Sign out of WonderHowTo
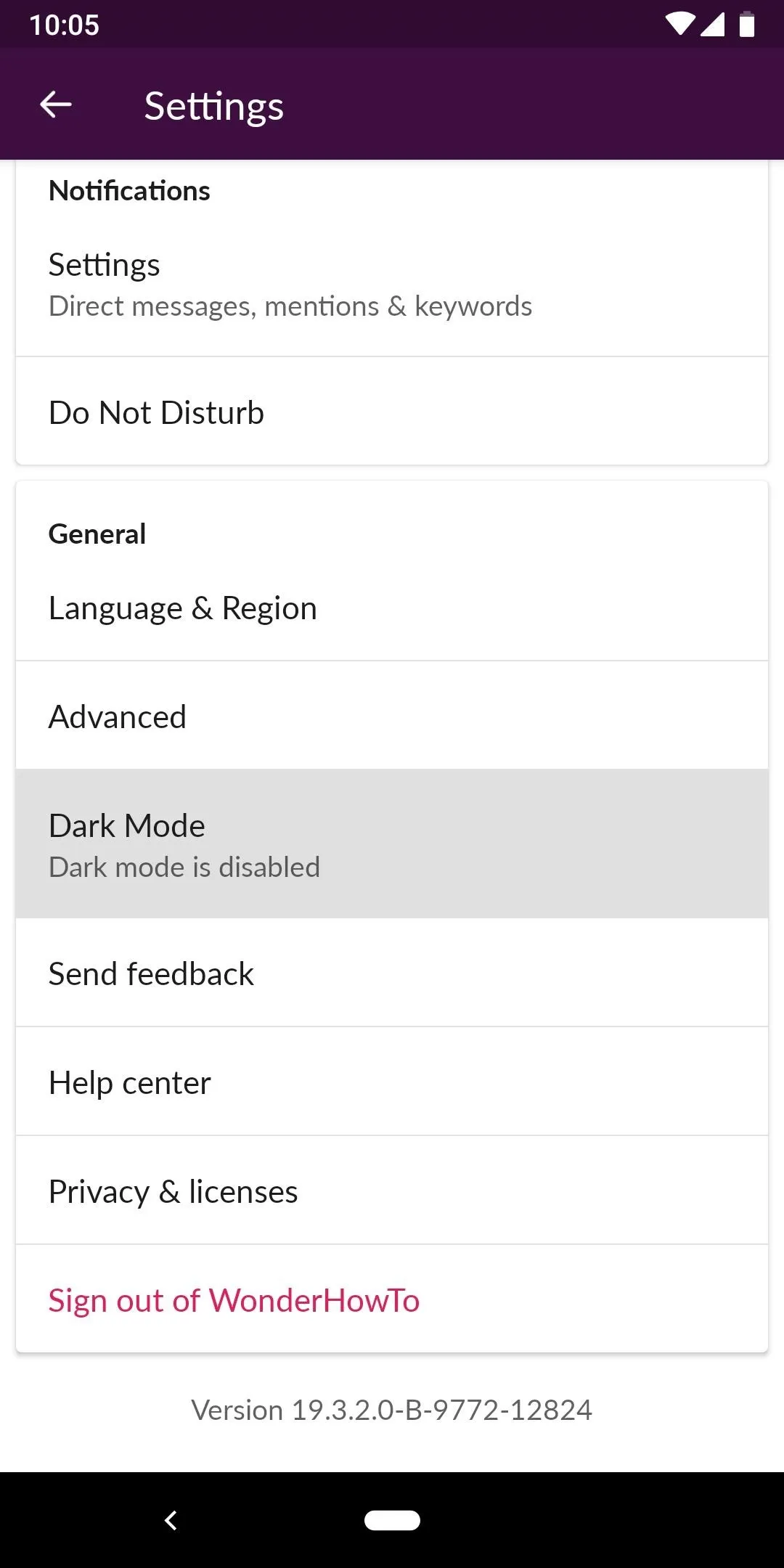This screenshot has height=1568, width=784. 392,1299
